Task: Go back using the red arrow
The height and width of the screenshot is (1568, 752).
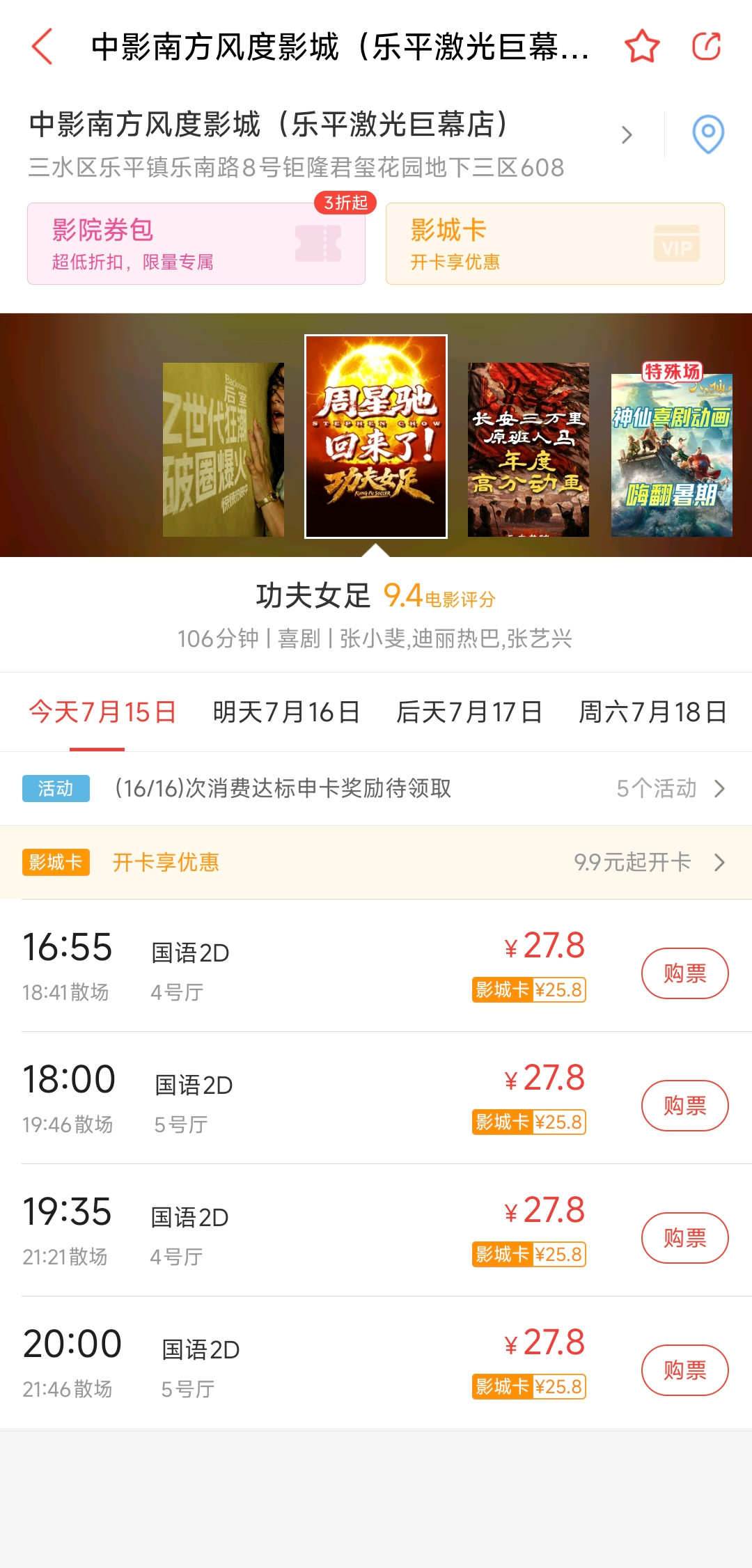Action: click(x=42, y=47)
